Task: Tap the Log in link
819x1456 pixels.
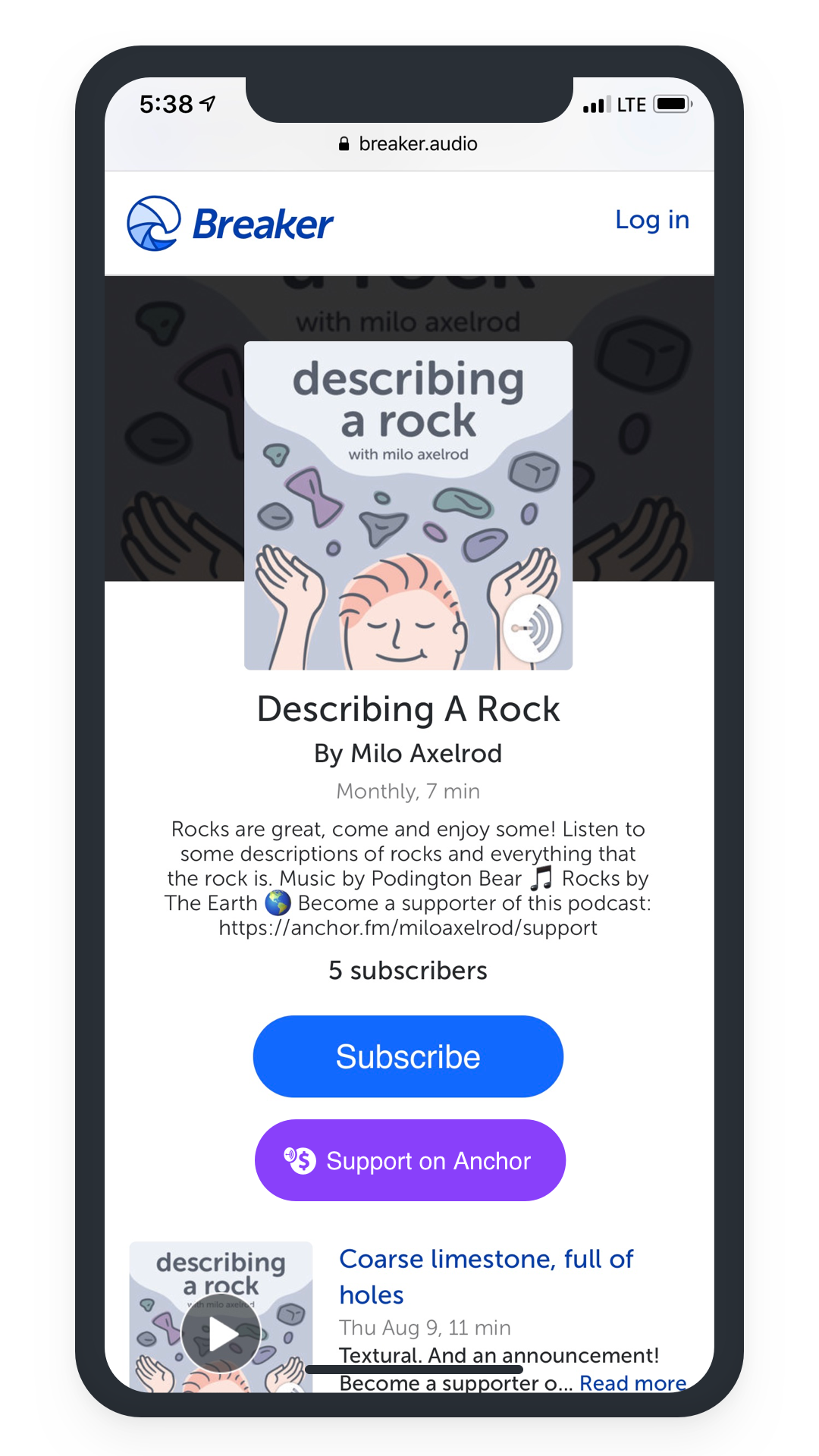Action: [651, 220]
